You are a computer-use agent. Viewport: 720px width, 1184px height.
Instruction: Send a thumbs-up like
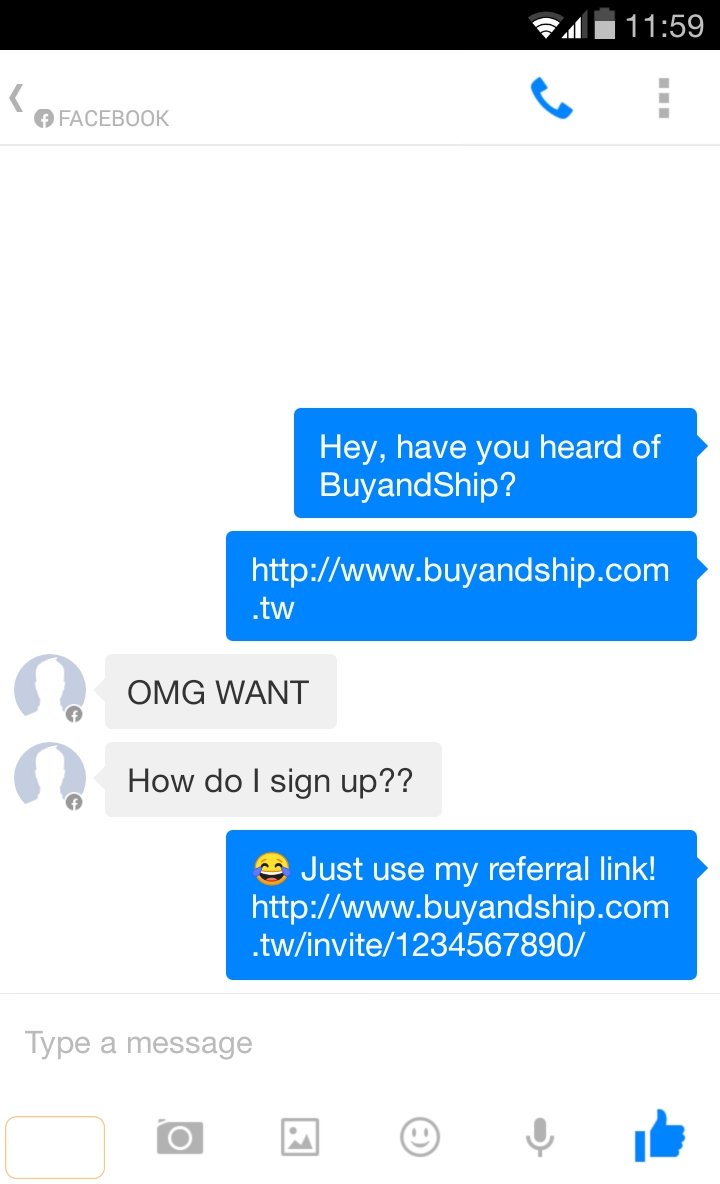point(660,1136)
